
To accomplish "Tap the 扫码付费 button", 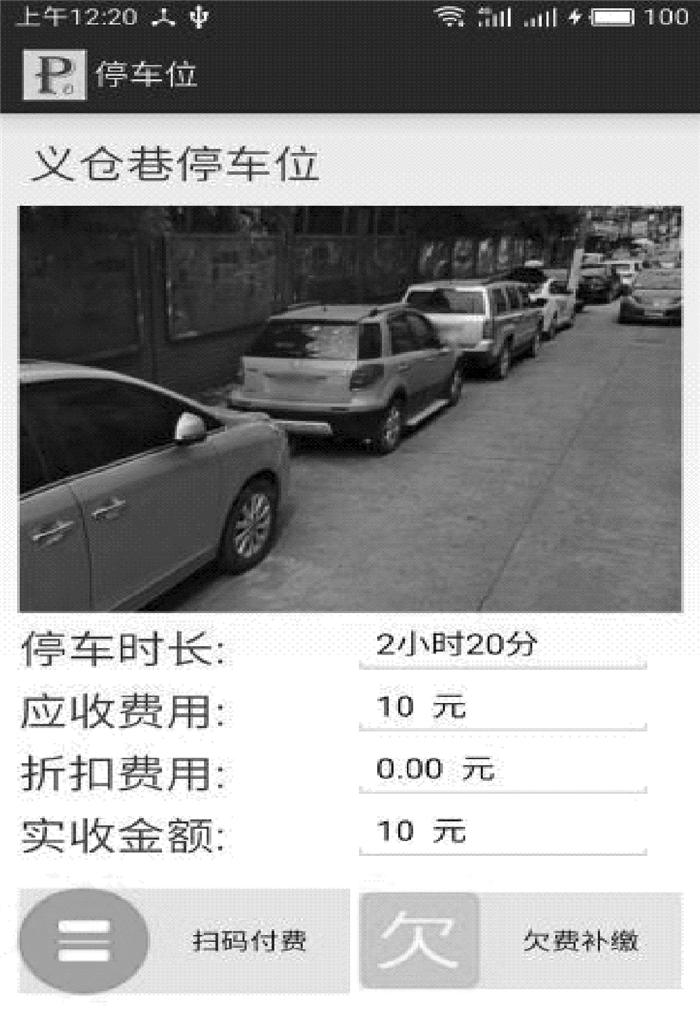I will click(184, 940).
